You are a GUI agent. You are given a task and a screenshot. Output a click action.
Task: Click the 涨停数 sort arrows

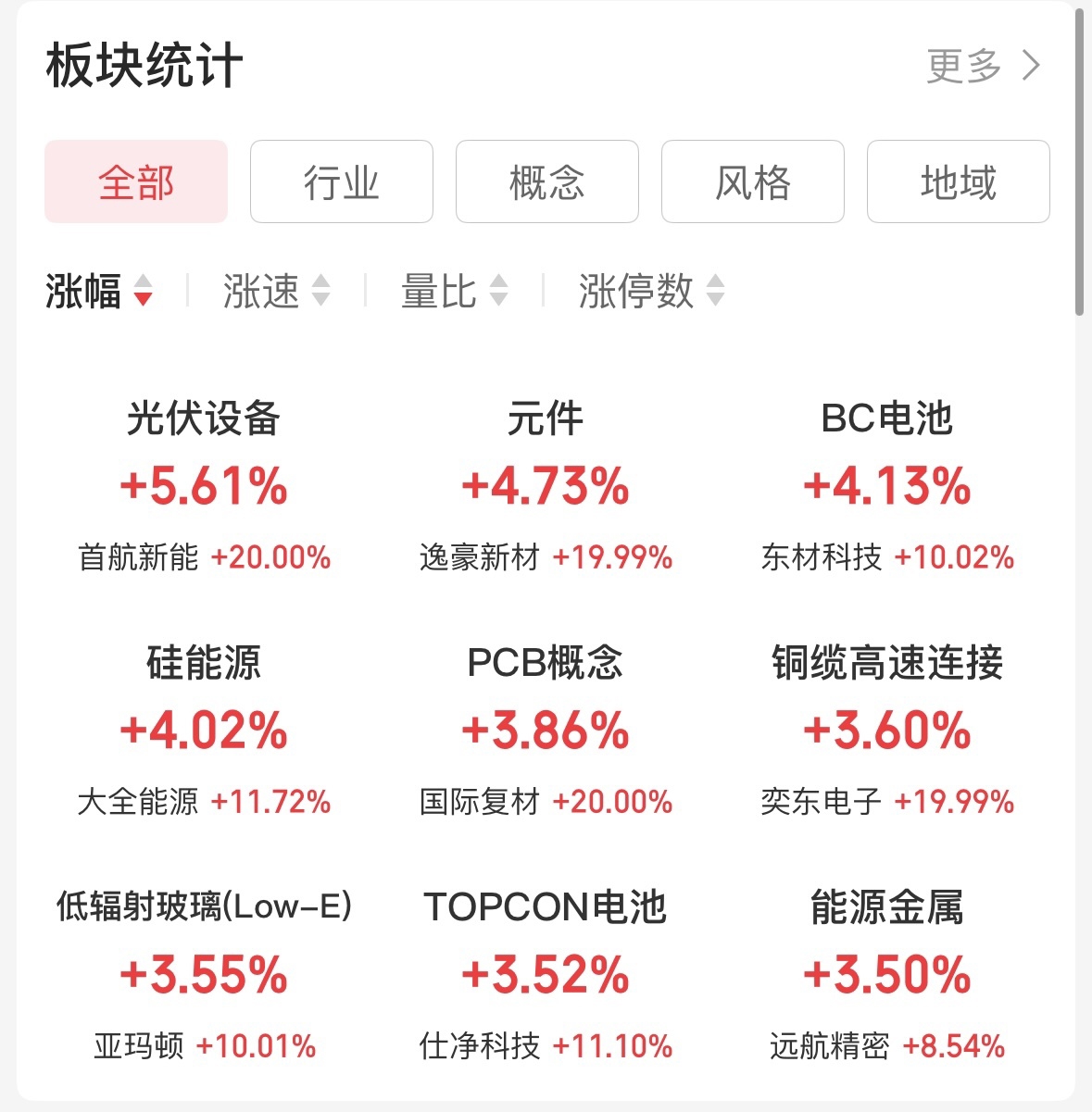(x=713, y=292)
